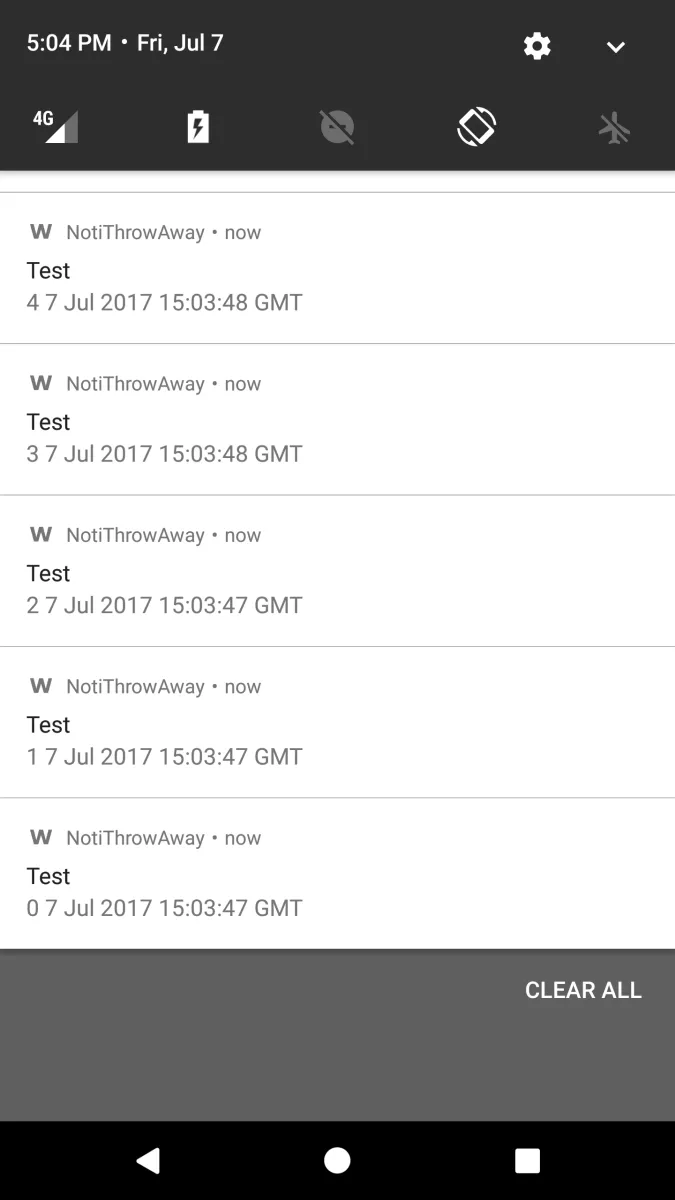Toggle airplane mode tile
675x1200 pixels.
pyautogui.click(x=614, y=127)
